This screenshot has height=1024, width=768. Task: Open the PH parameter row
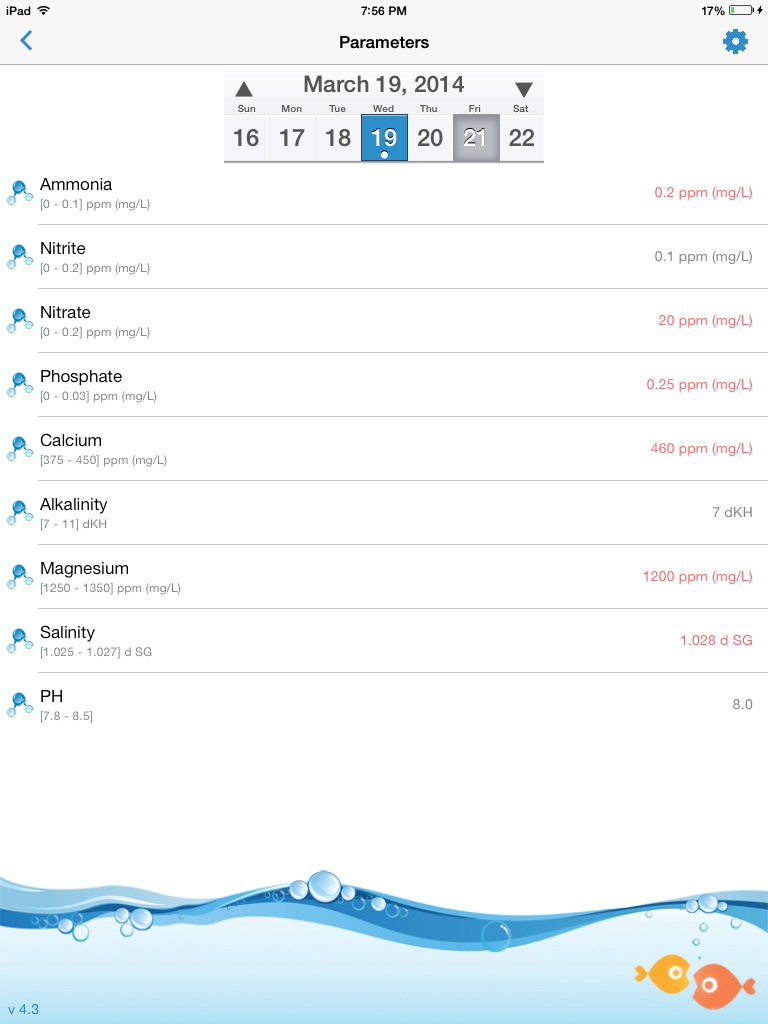[384, 705]
